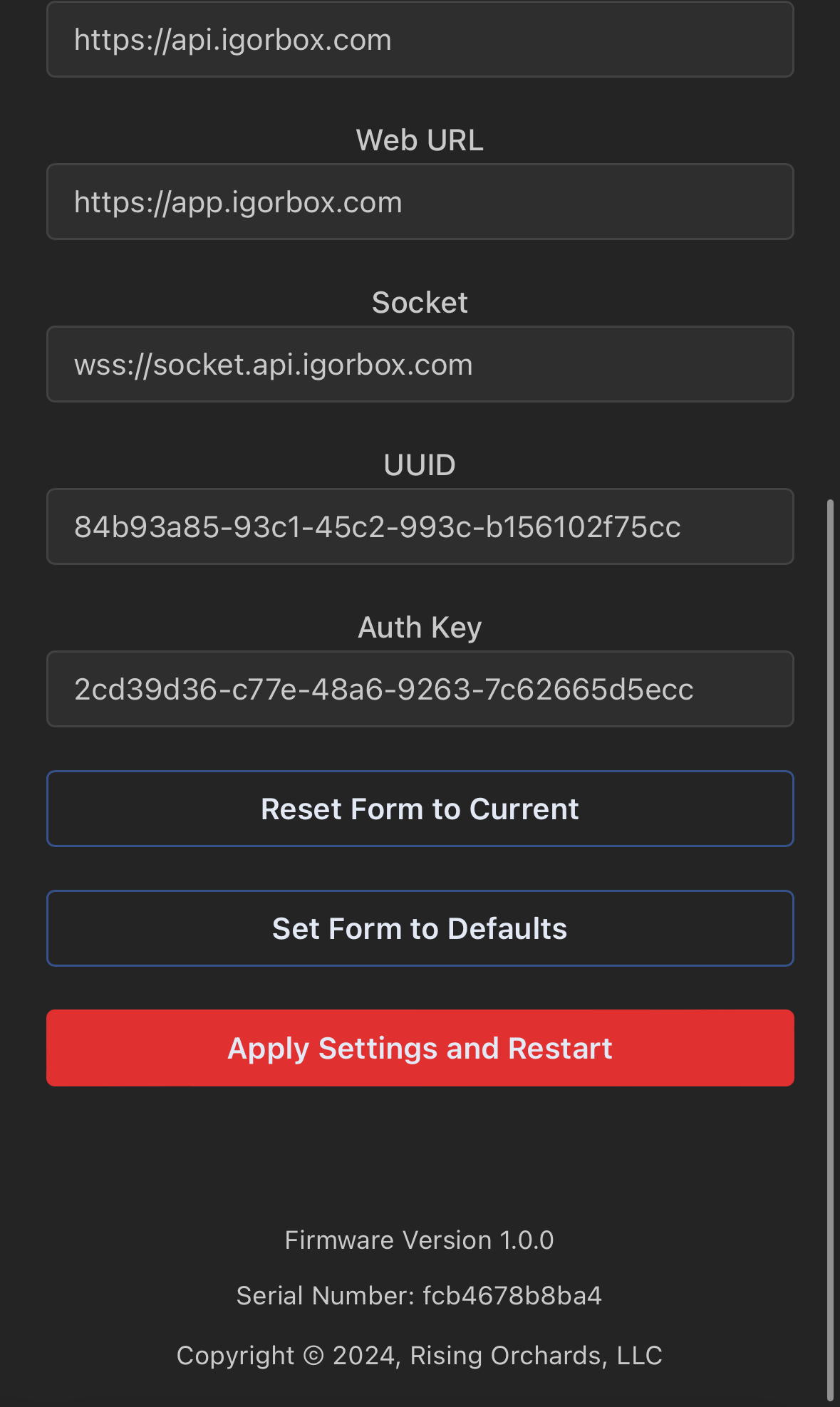Click the Auth Key section heading
The image size is (840, 1407).
pyautogui.click(x=420, y=626)
